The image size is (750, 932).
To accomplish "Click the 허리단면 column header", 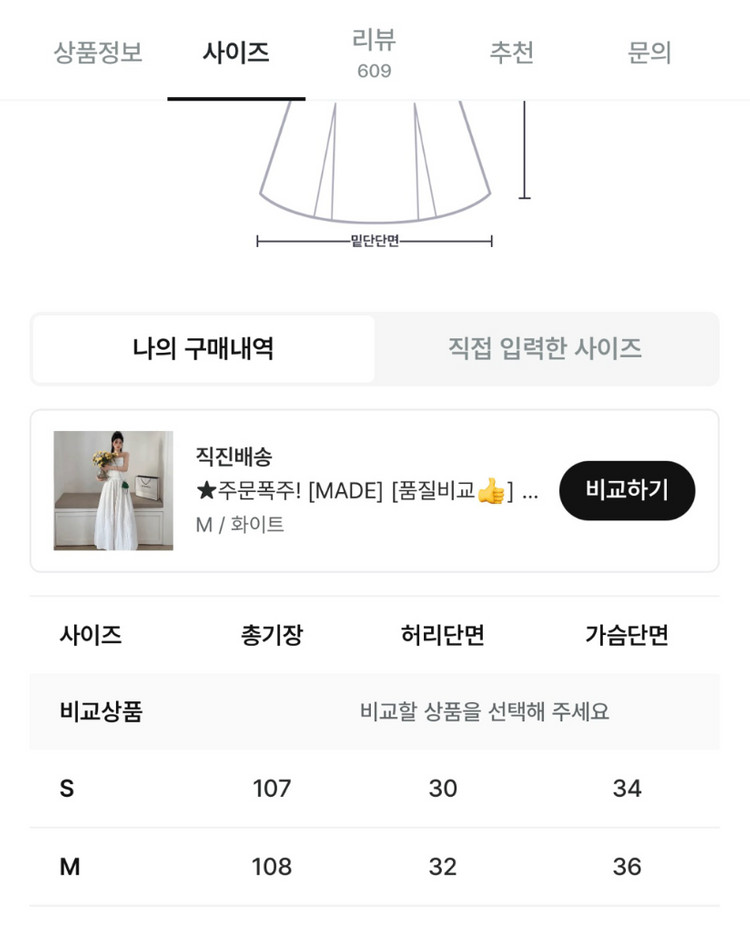I will 443,634.
